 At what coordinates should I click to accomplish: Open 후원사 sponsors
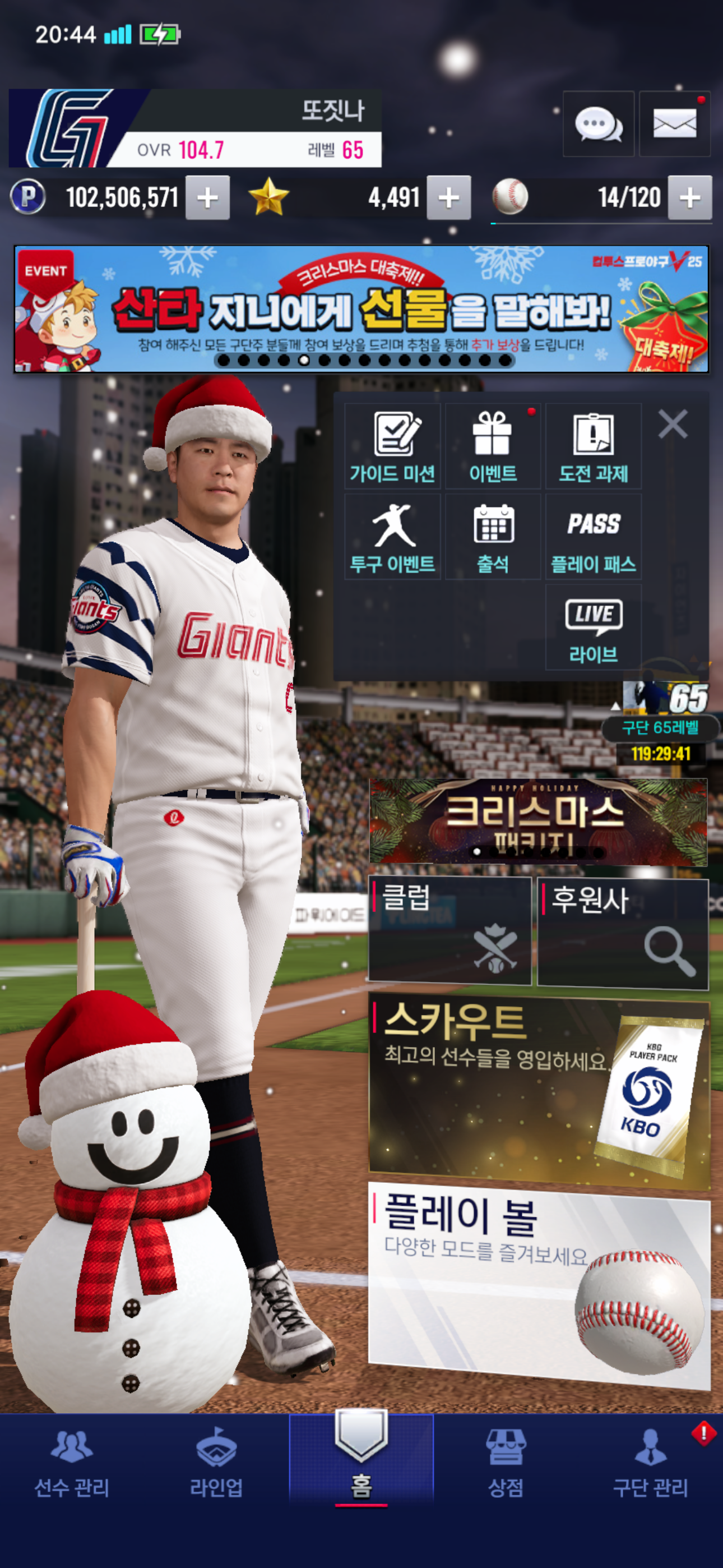[x=623, y=933]
